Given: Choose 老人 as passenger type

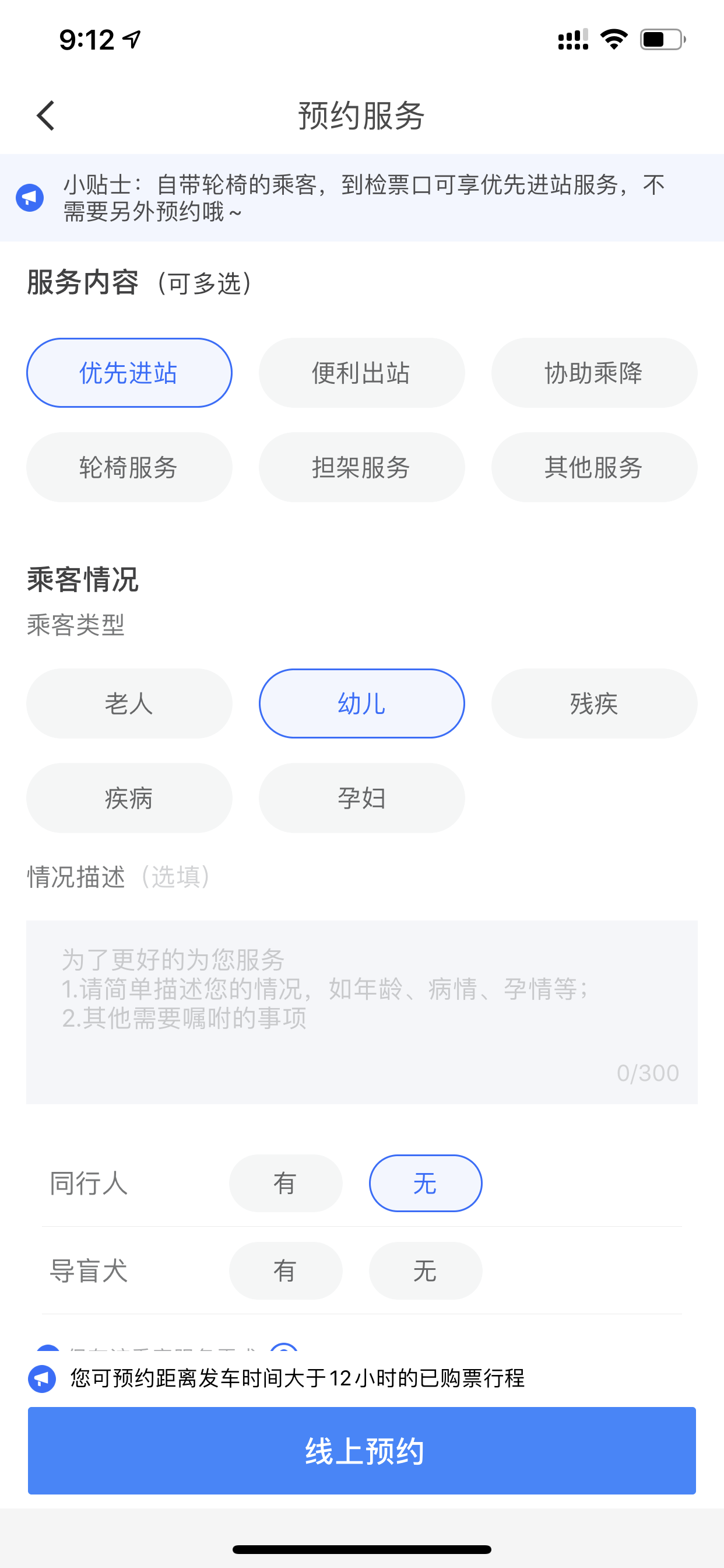Looking at the screenshot, I should (129, 703).
